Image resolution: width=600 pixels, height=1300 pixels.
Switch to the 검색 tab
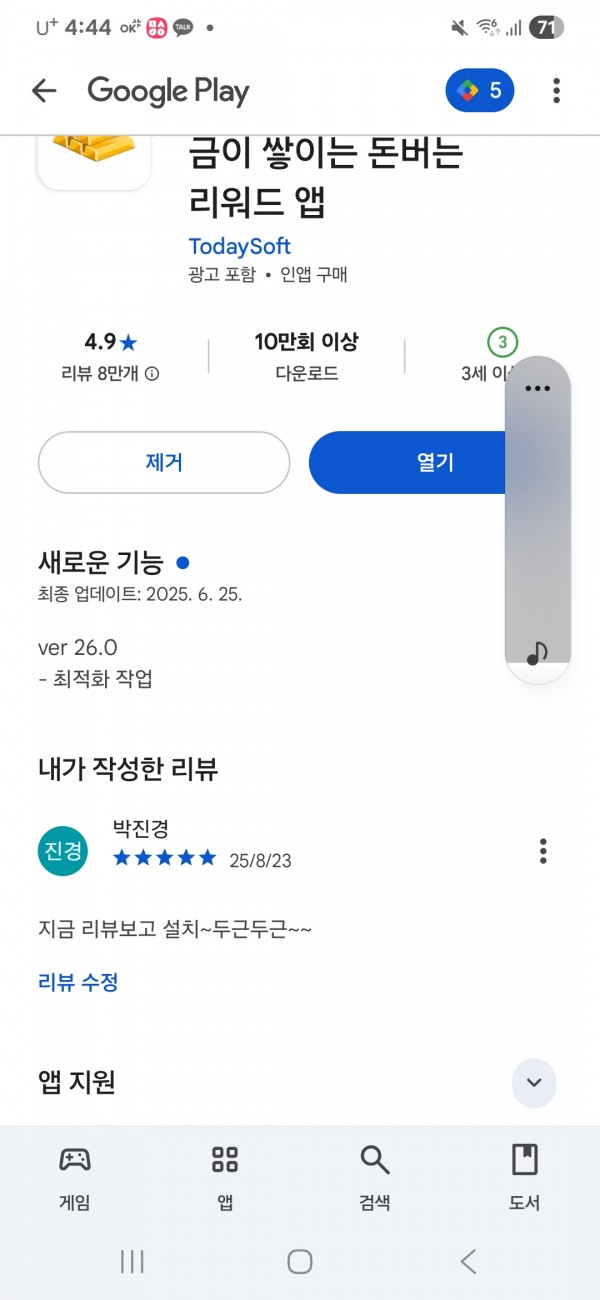(375, 1177)
